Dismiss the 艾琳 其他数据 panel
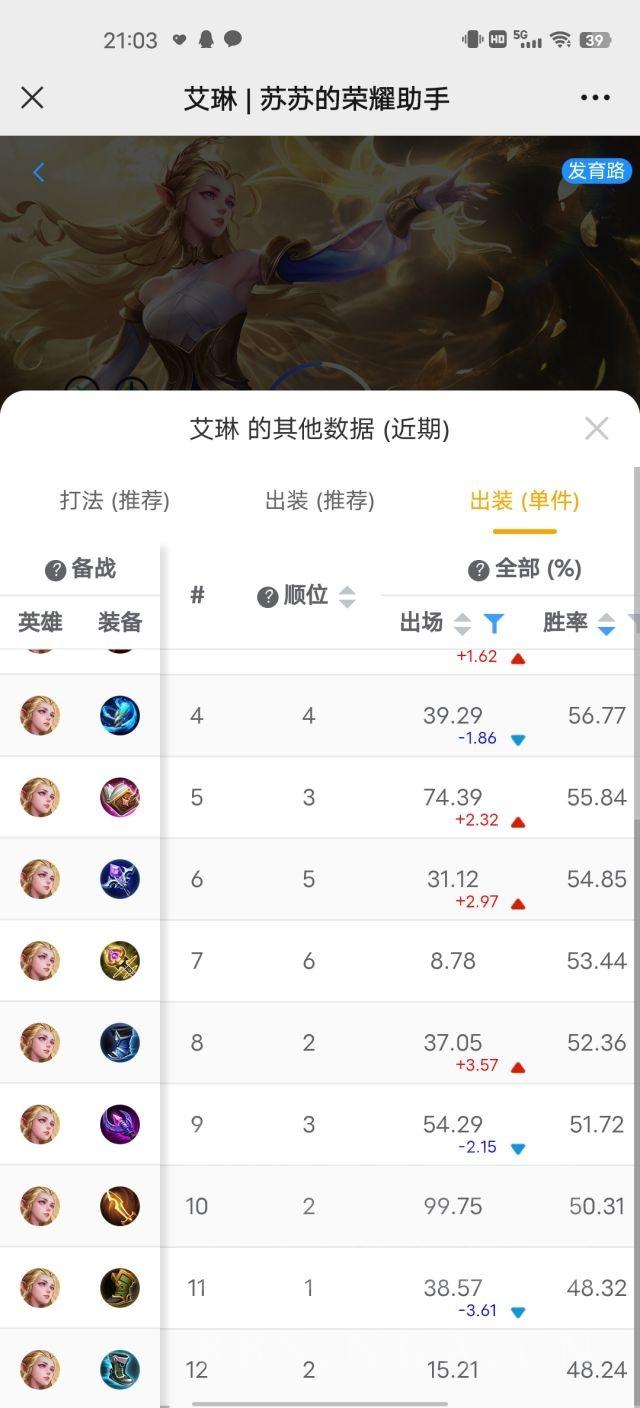Screen dimensions: 640x1408 [597, 429]
